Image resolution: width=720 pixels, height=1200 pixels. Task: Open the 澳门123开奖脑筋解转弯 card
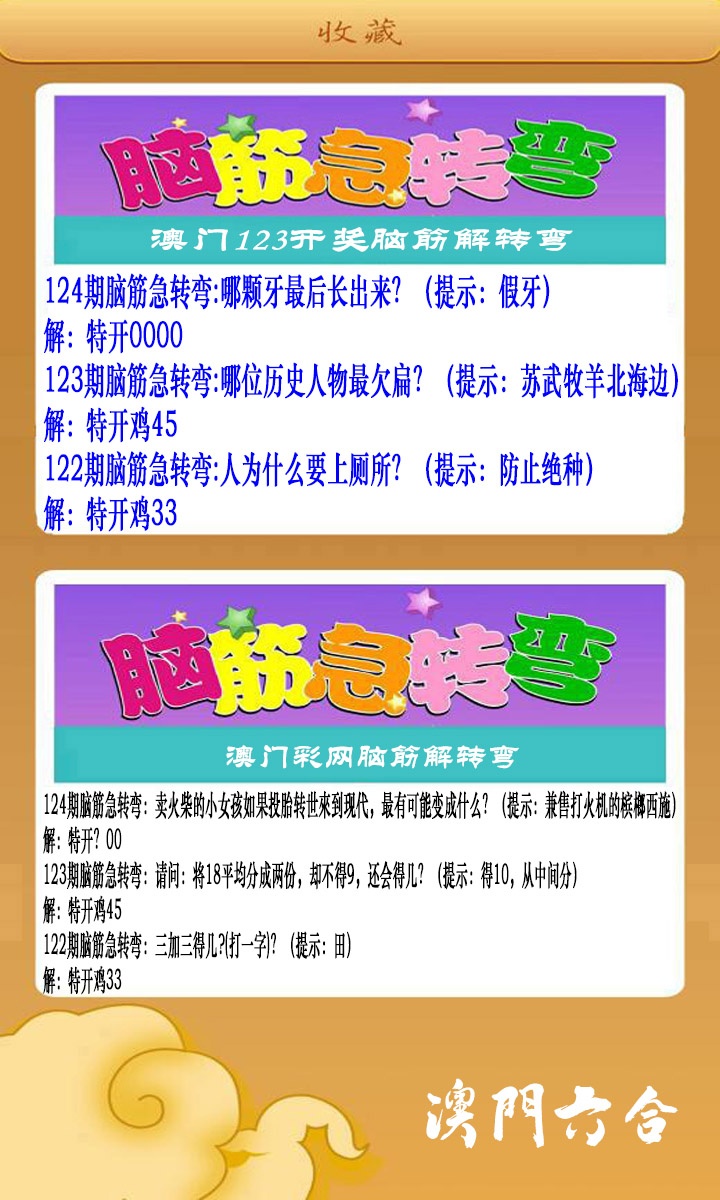pos(360,310)
